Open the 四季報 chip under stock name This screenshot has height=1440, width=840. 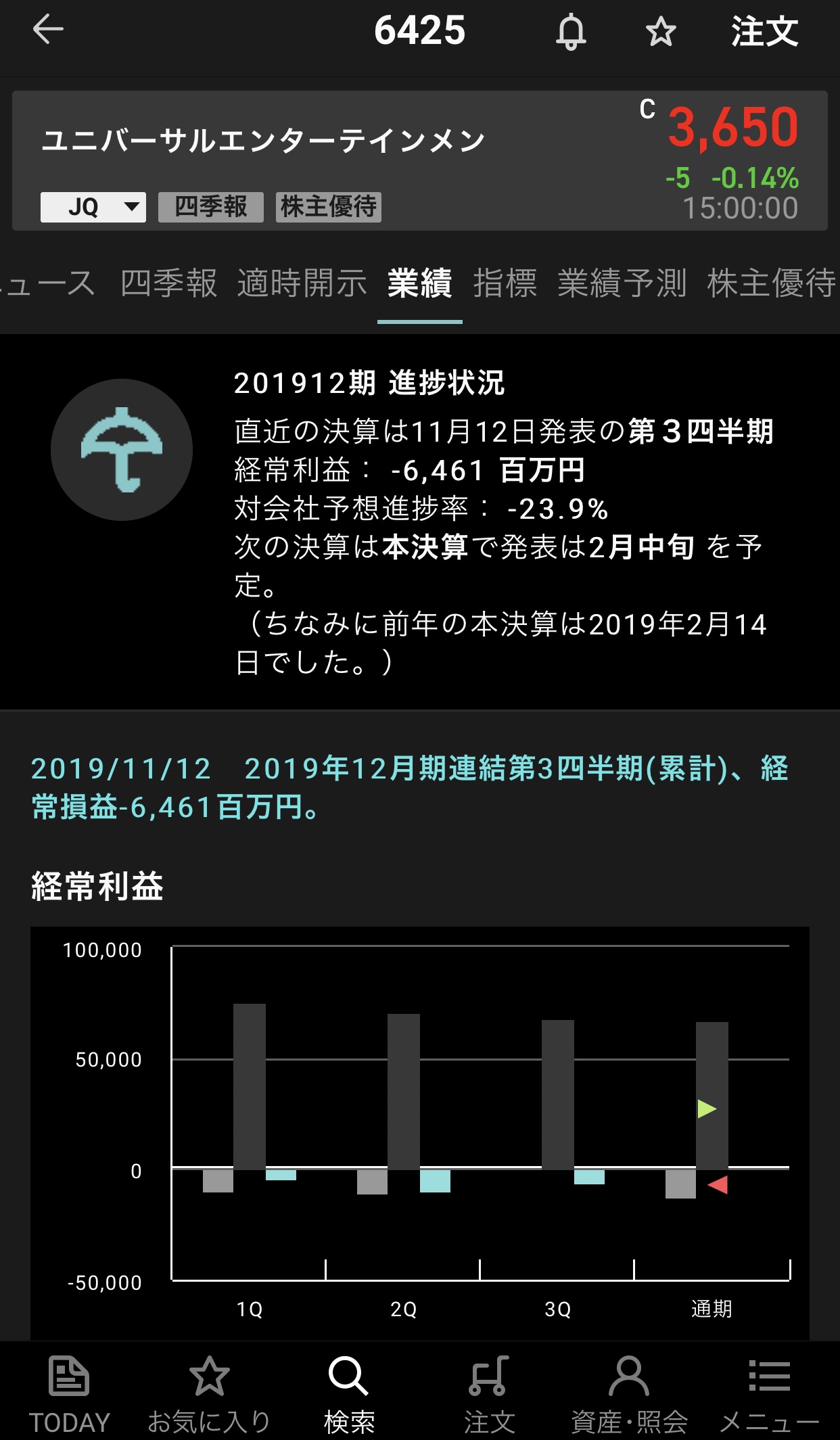click(210, 207)
